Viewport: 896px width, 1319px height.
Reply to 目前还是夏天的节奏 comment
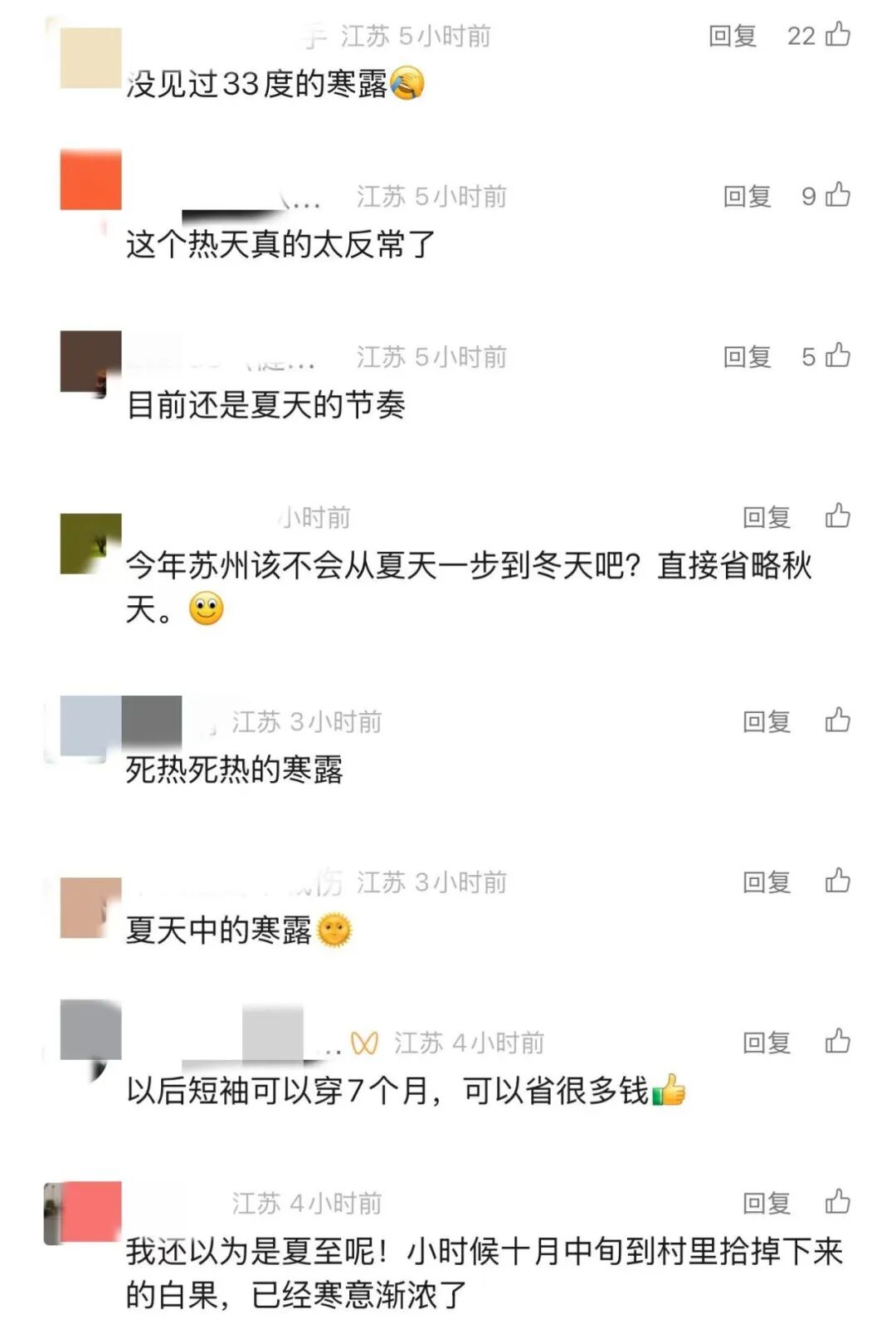click(747, 357)
